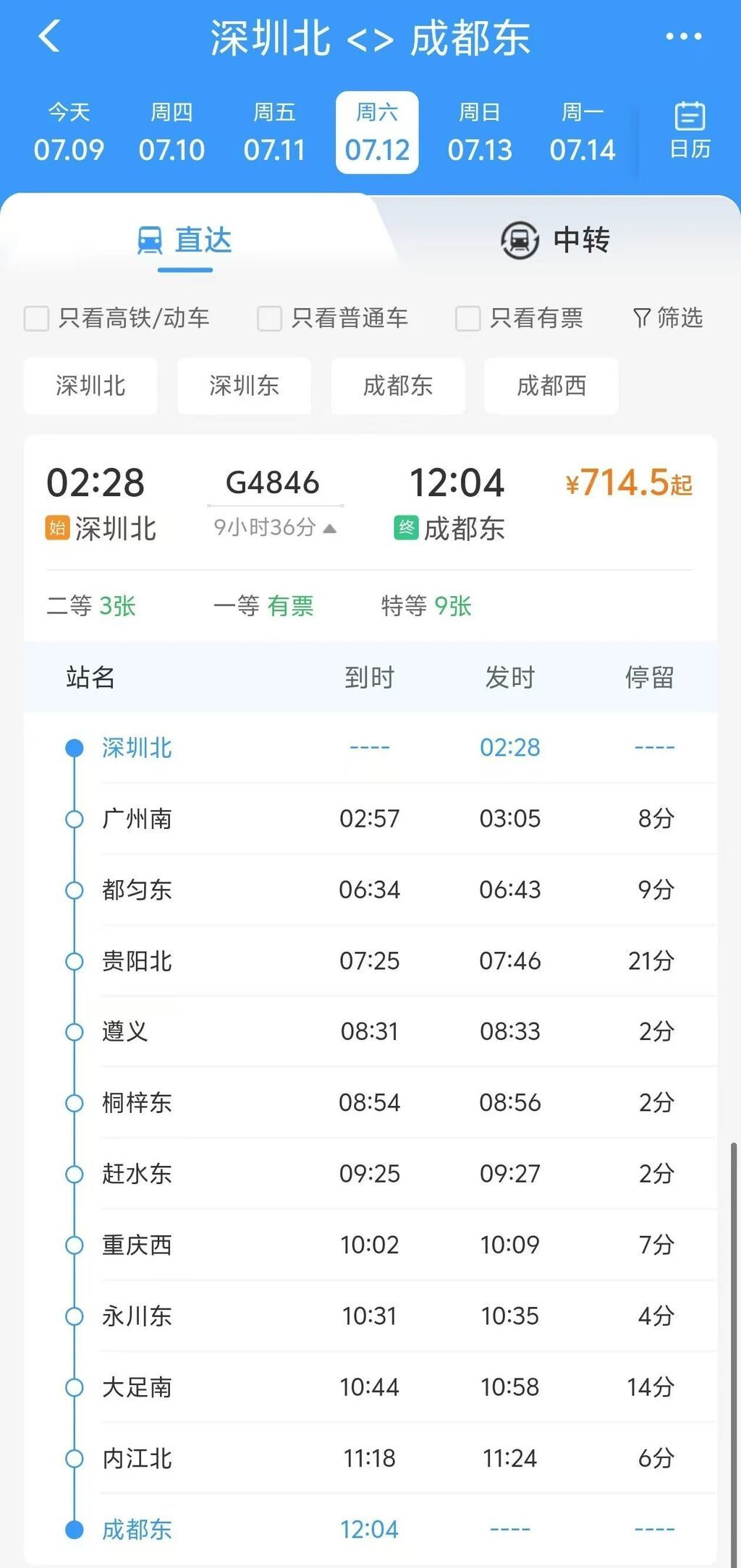Check the 只看高铁/动车 filter box
Viewport: 741px width, 1568px height.
[37, 318]
